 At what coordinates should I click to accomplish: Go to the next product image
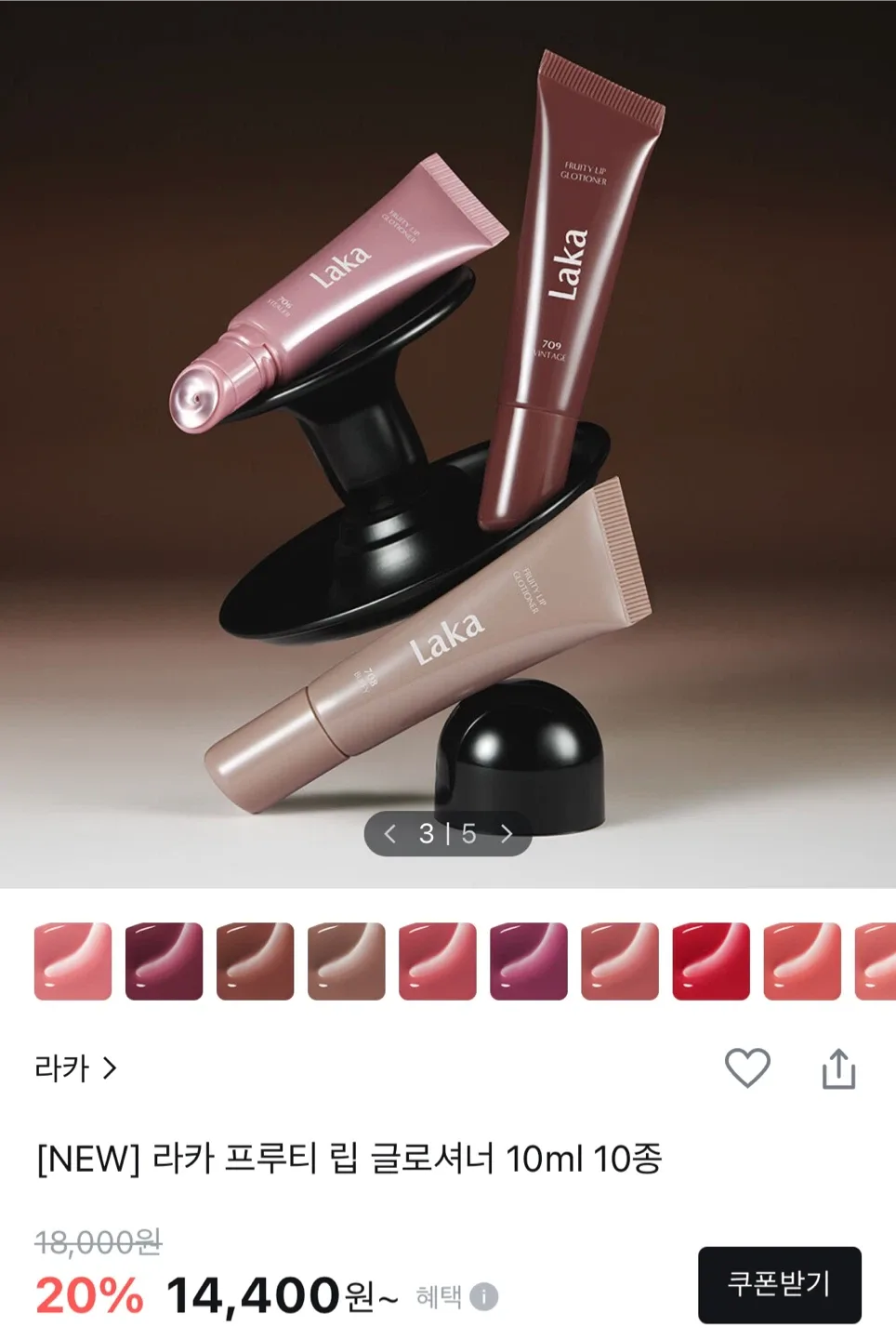coord(507,834)
